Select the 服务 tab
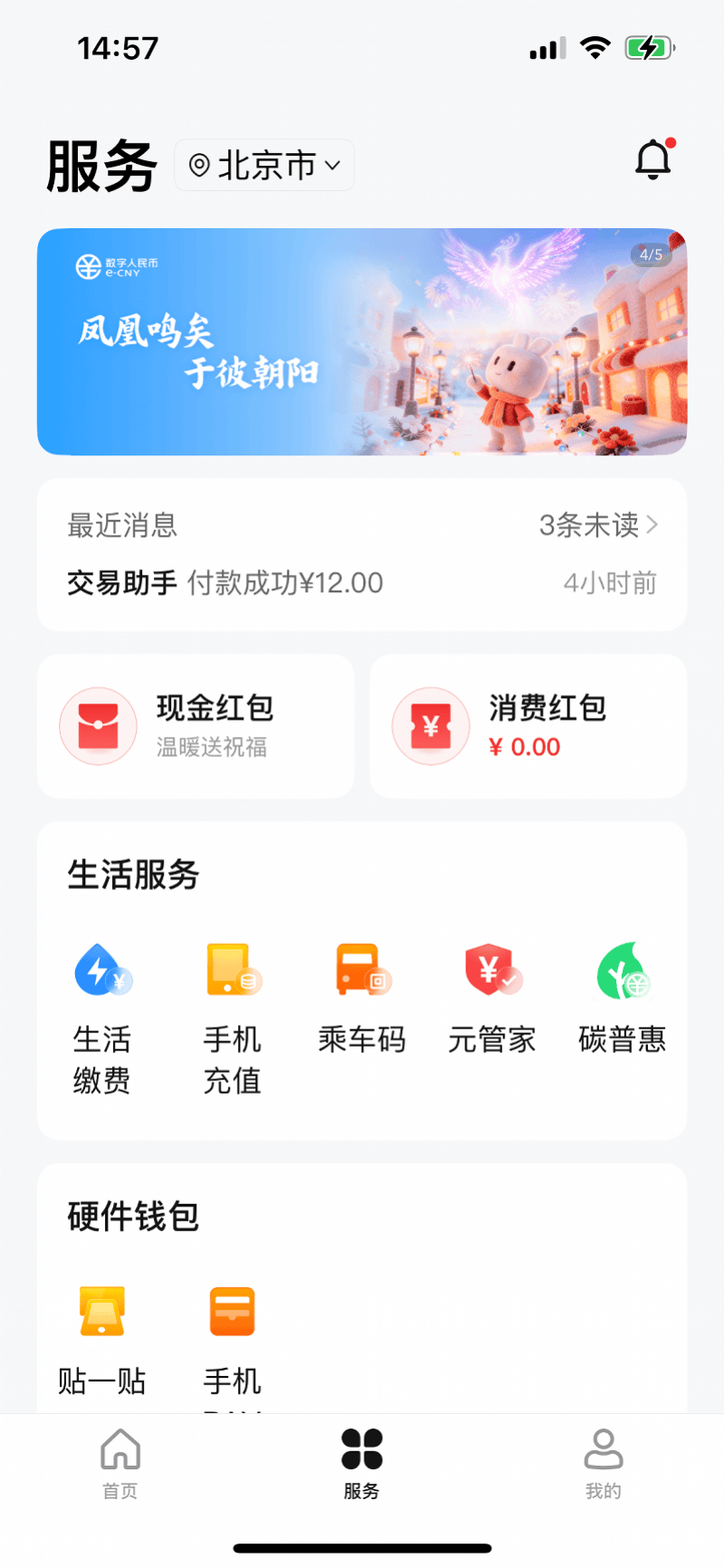Screen dimensions: 724x1568 tap(362, 1463)
